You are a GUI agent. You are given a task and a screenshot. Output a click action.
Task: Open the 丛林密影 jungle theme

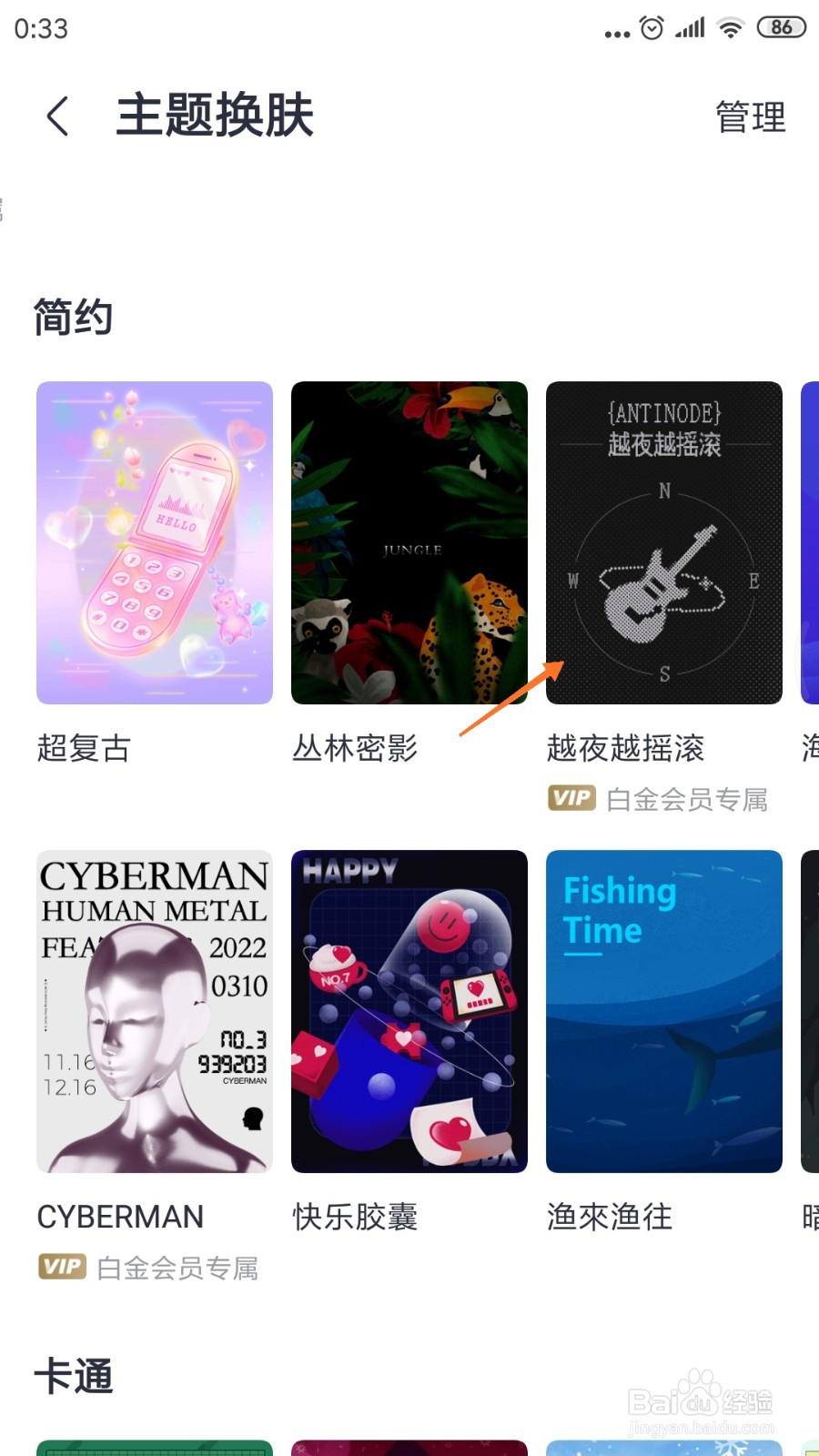[x=409, y=542]
